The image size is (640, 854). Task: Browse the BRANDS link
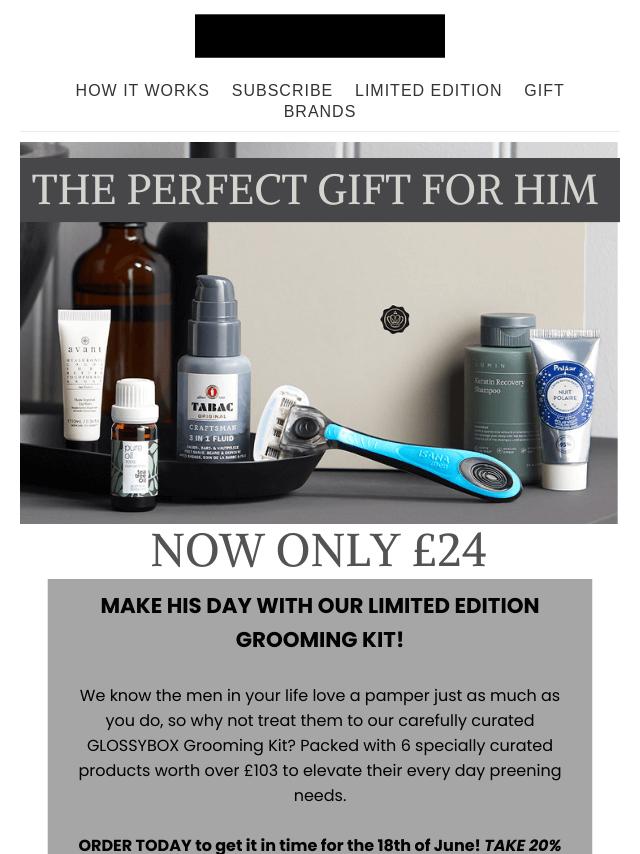click(319, 111)
